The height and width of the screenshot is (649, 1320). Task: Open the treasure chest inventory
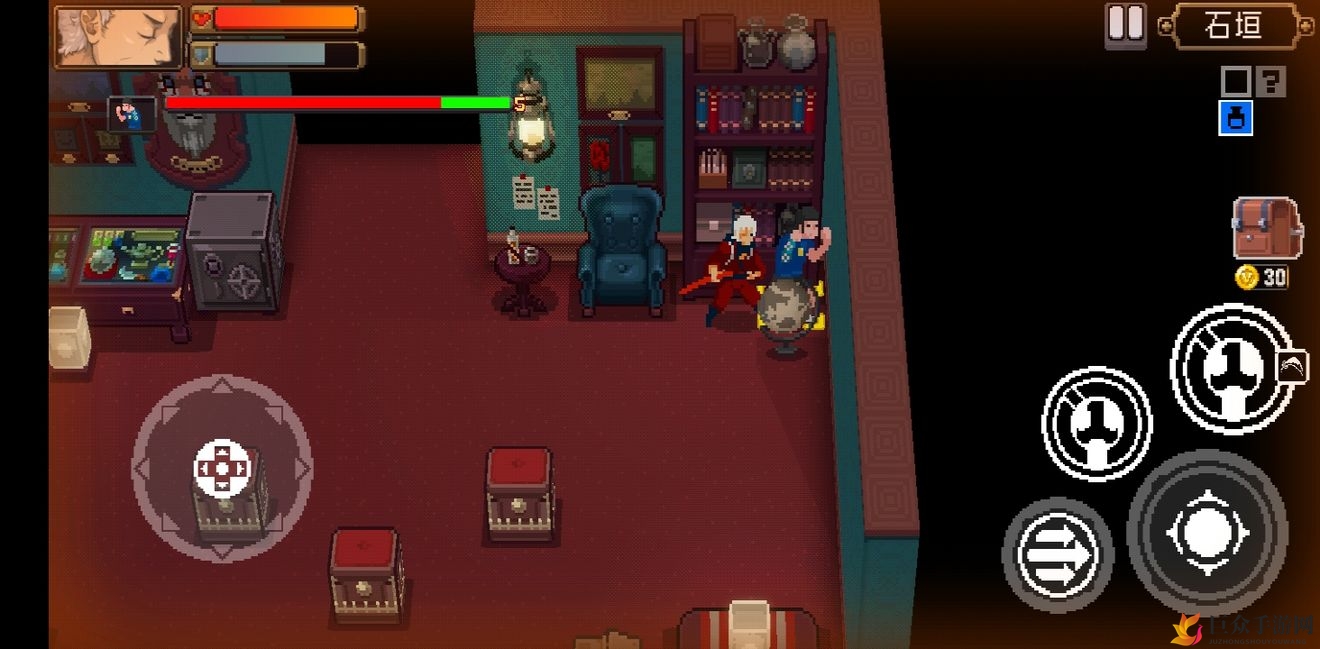point(1267,229)
